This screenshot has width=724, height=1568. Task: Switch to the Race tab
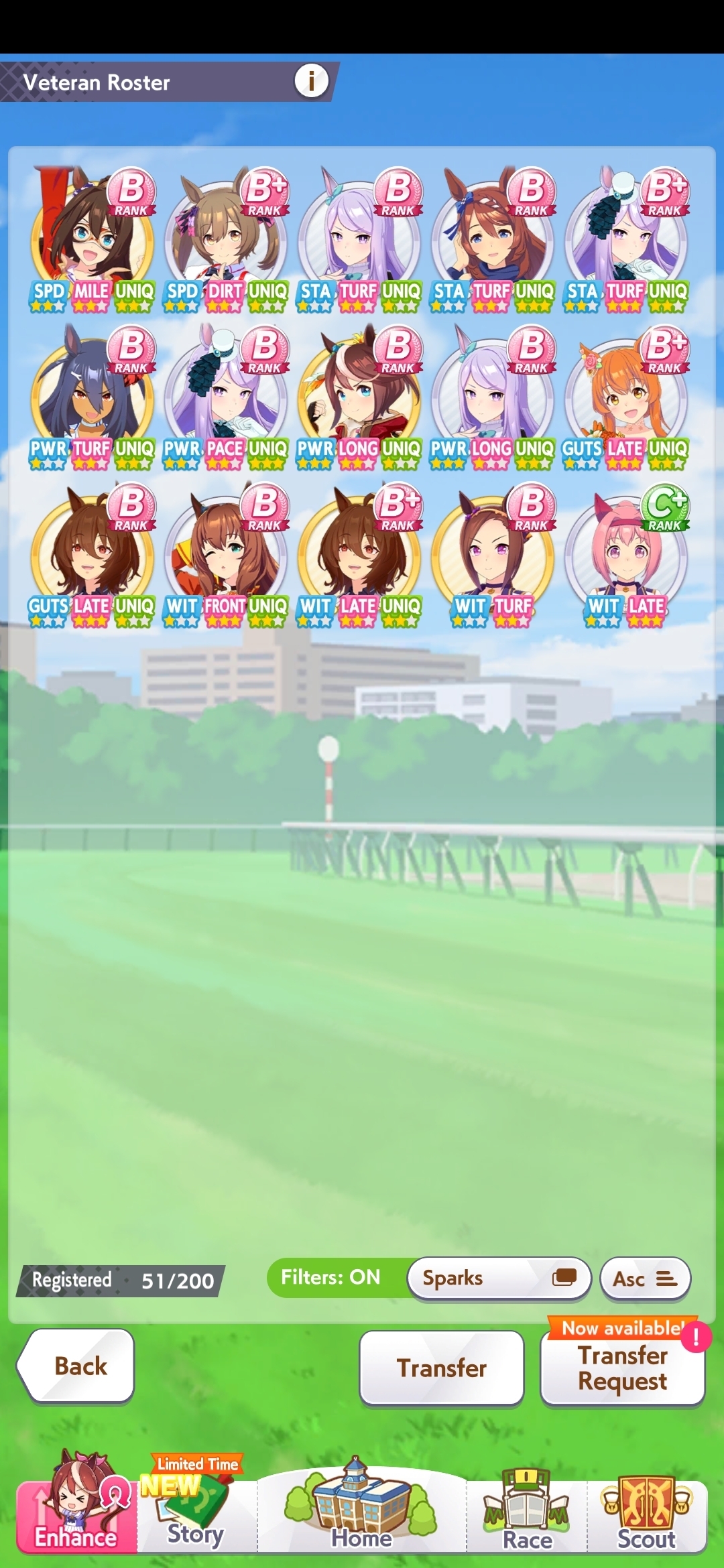(x=528, y=1516)
